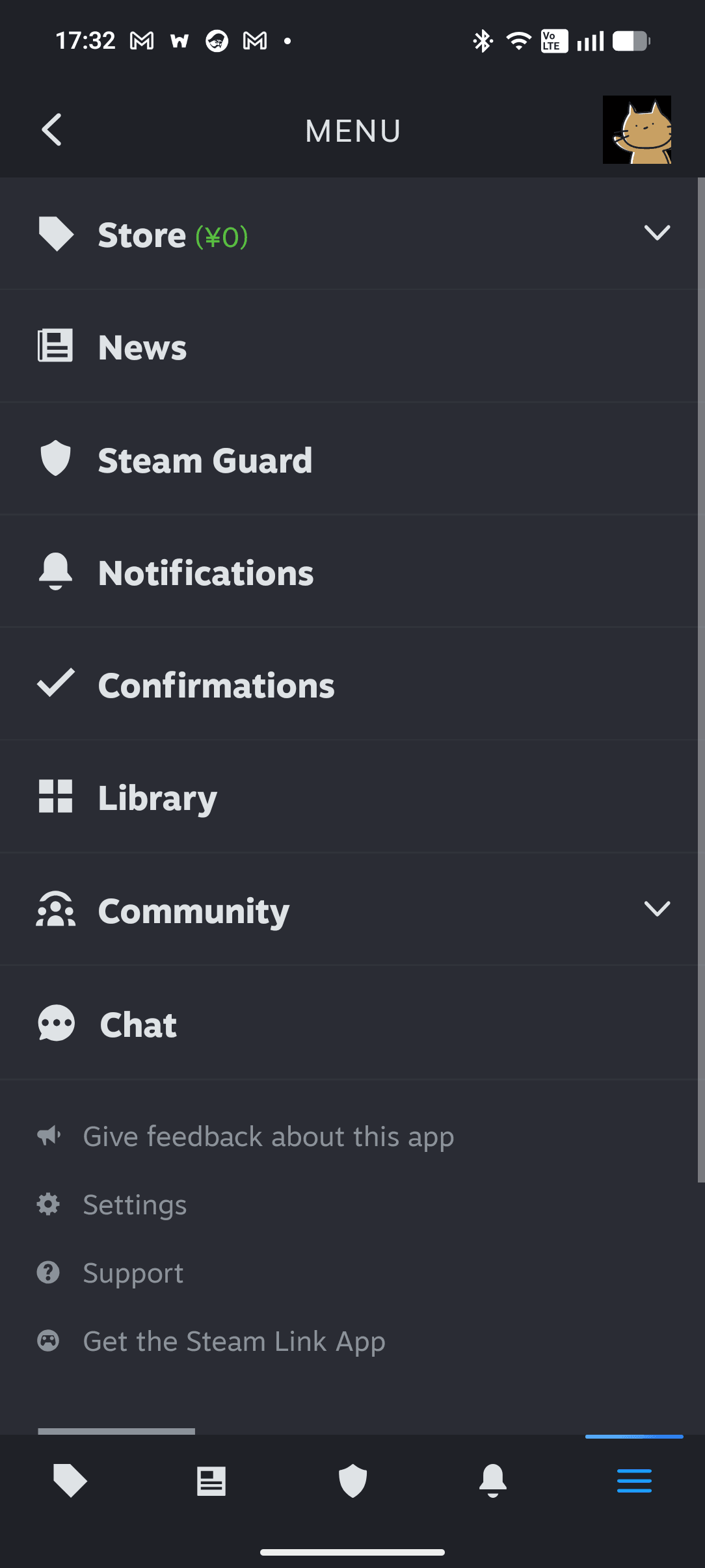Go to Library
The image size is (705, 1568).
tap(157, 798)
